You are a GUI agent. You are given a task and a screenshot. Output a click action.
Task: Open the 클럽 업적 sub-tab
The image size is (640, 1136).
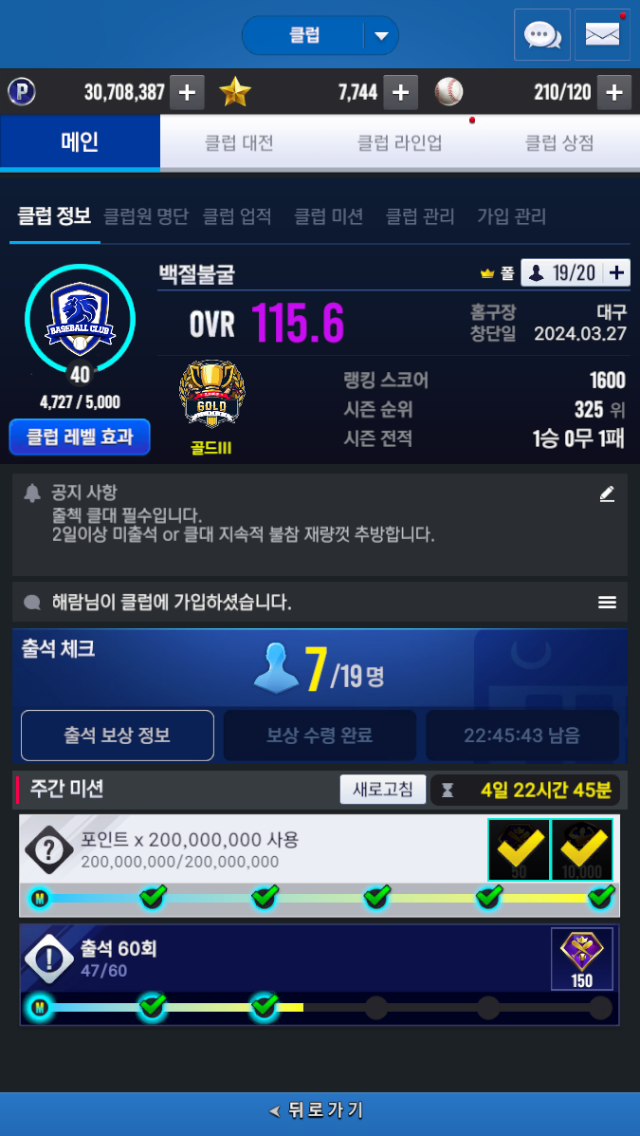point(237,216)
